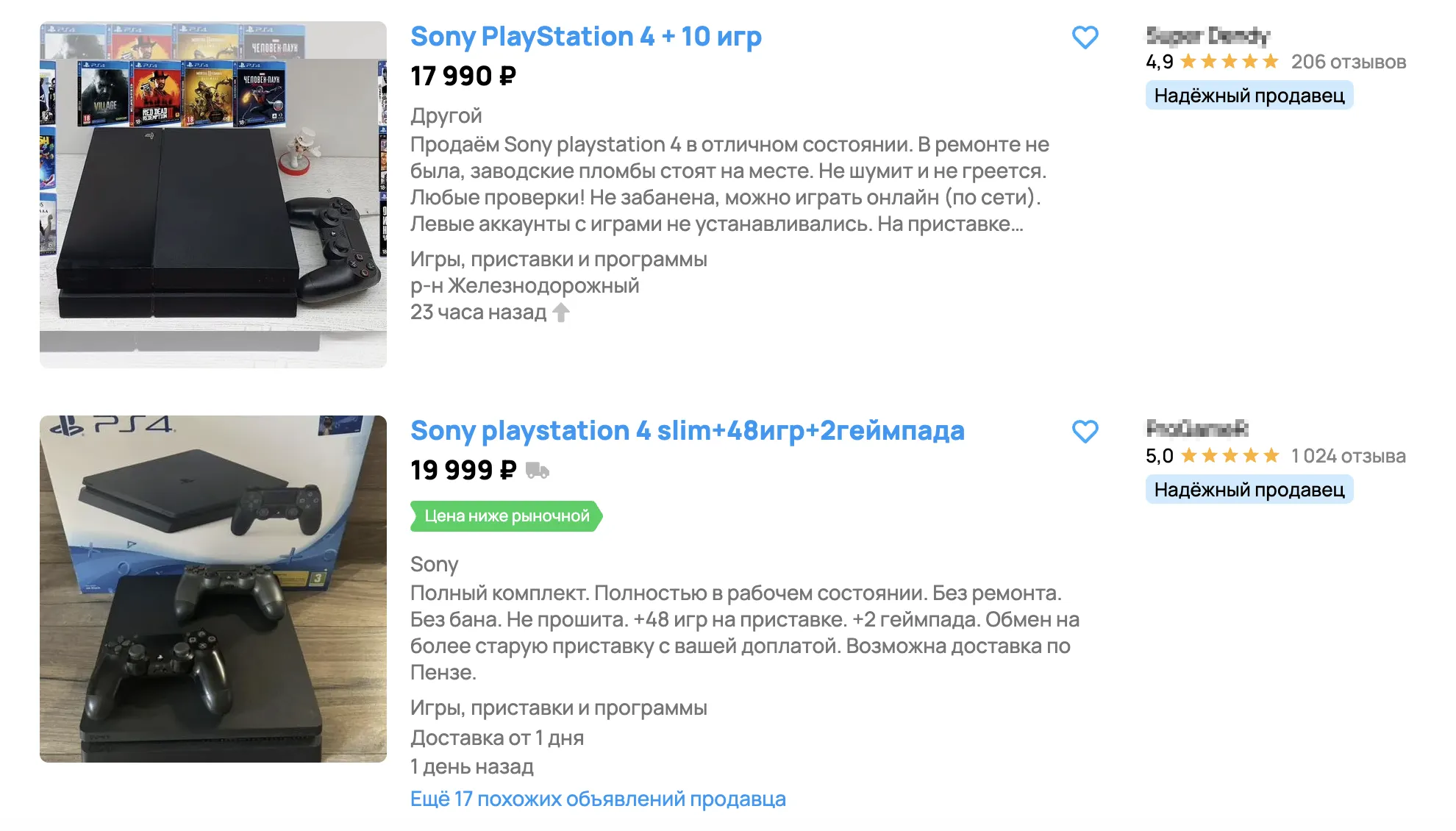
Task: Open the seller profile with 206 отзывов
Action: click(x=1207, y=35)
